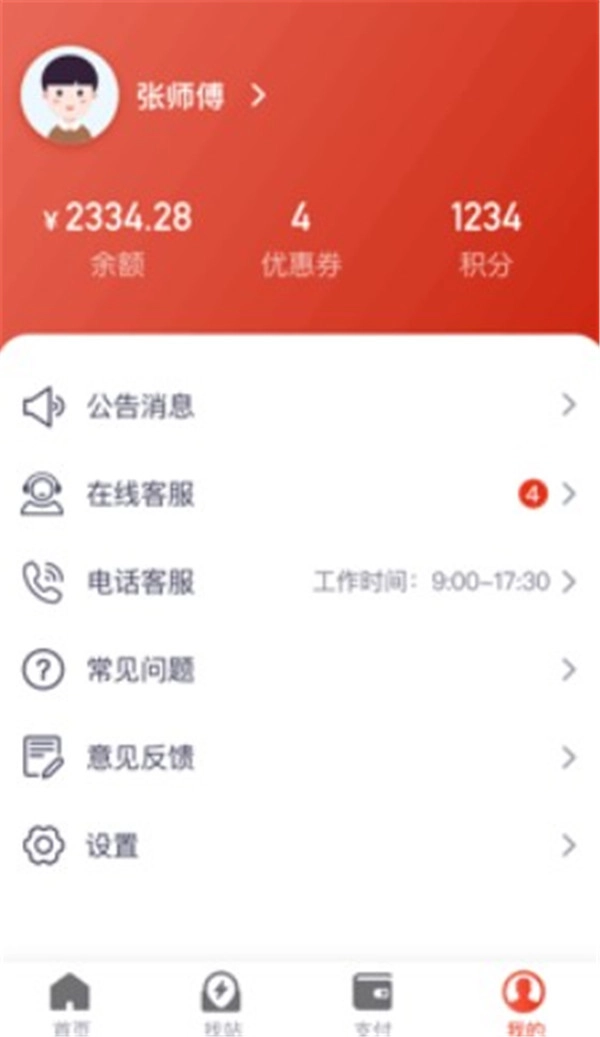
Task: Open 在线客服 online support
Action: pyautogui.click(x=300, y=494)
